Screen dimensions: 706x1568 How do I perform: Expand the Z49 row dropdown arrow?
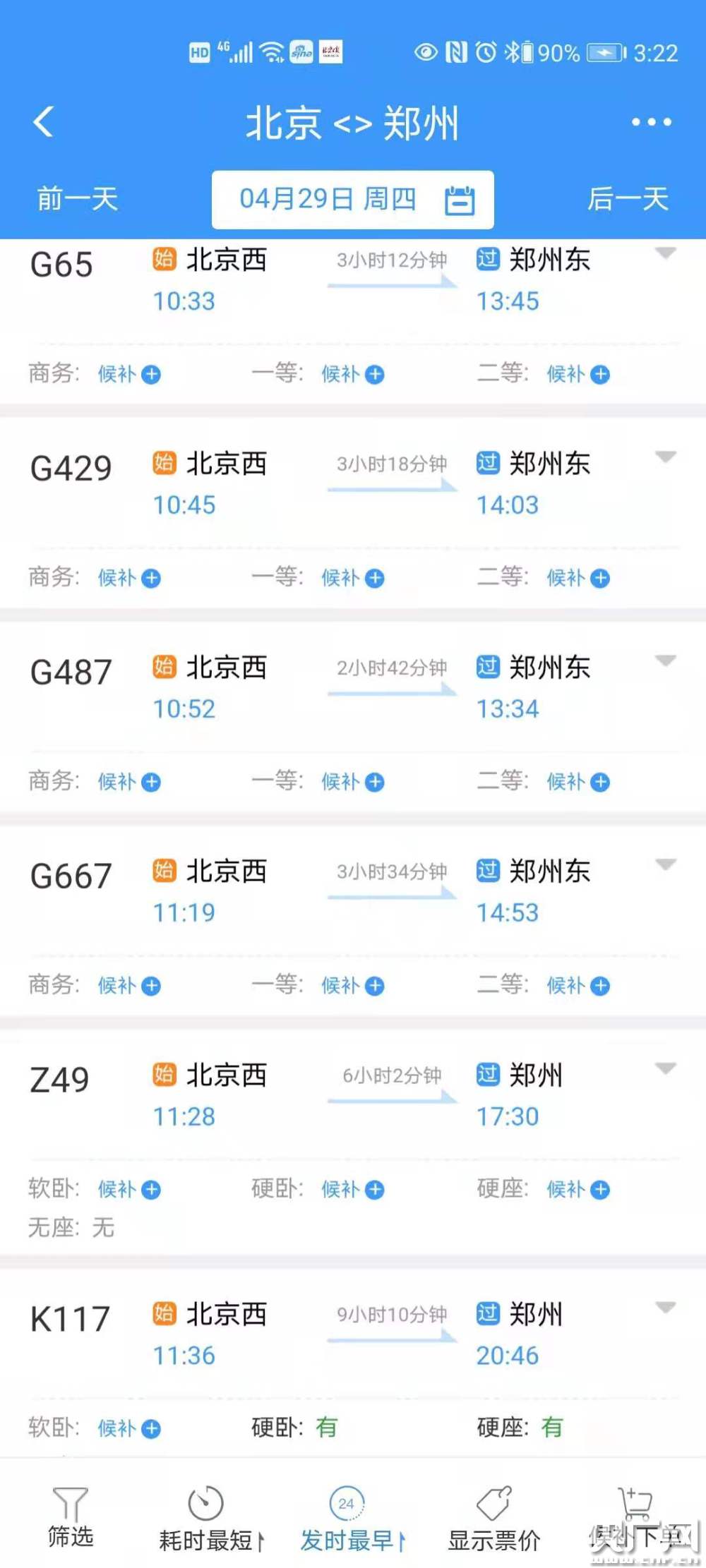point(666,1068)
